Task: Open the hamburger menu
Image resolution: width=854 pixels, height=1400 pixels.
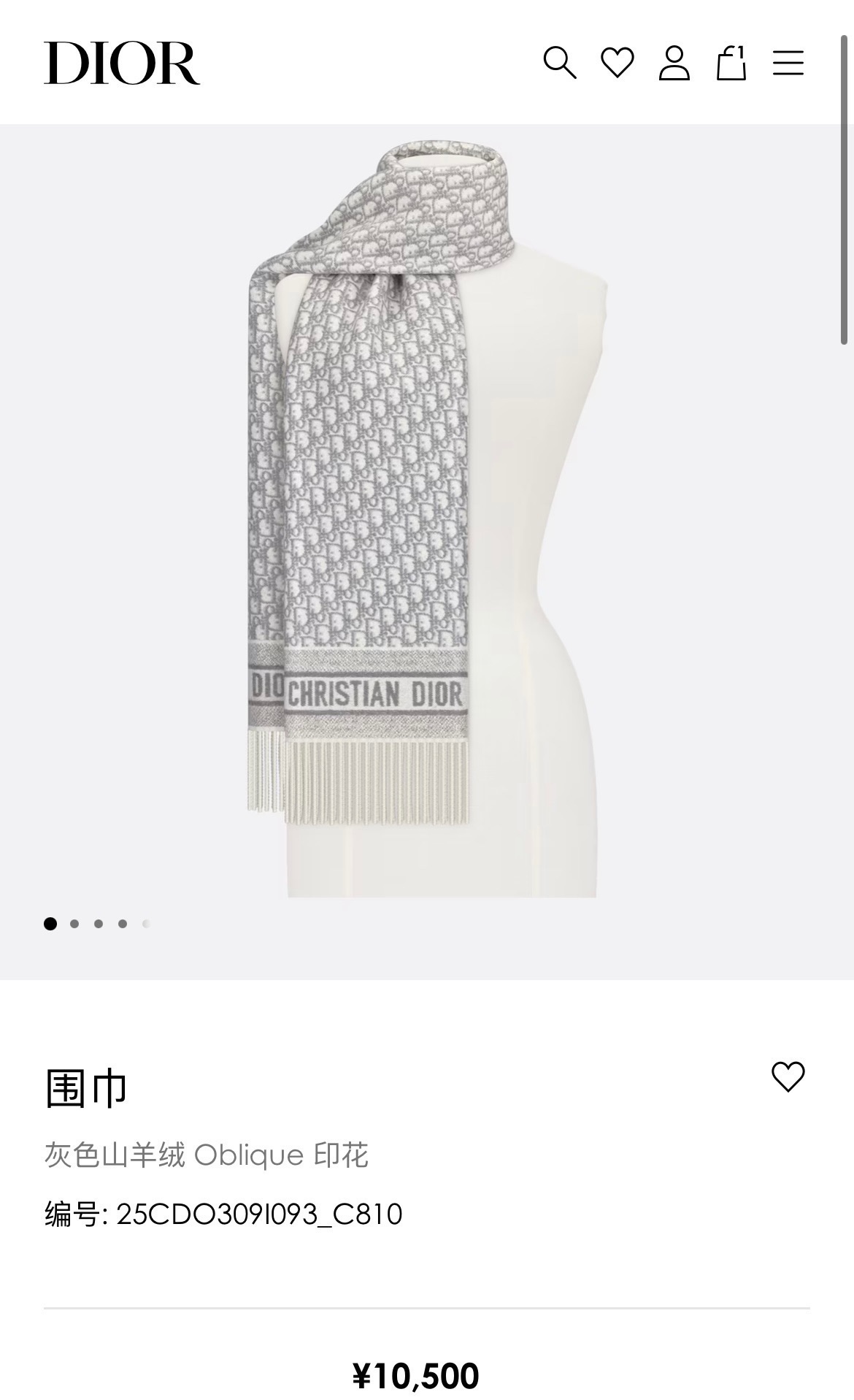Action: pyautogui.click(x=788, y=63)
